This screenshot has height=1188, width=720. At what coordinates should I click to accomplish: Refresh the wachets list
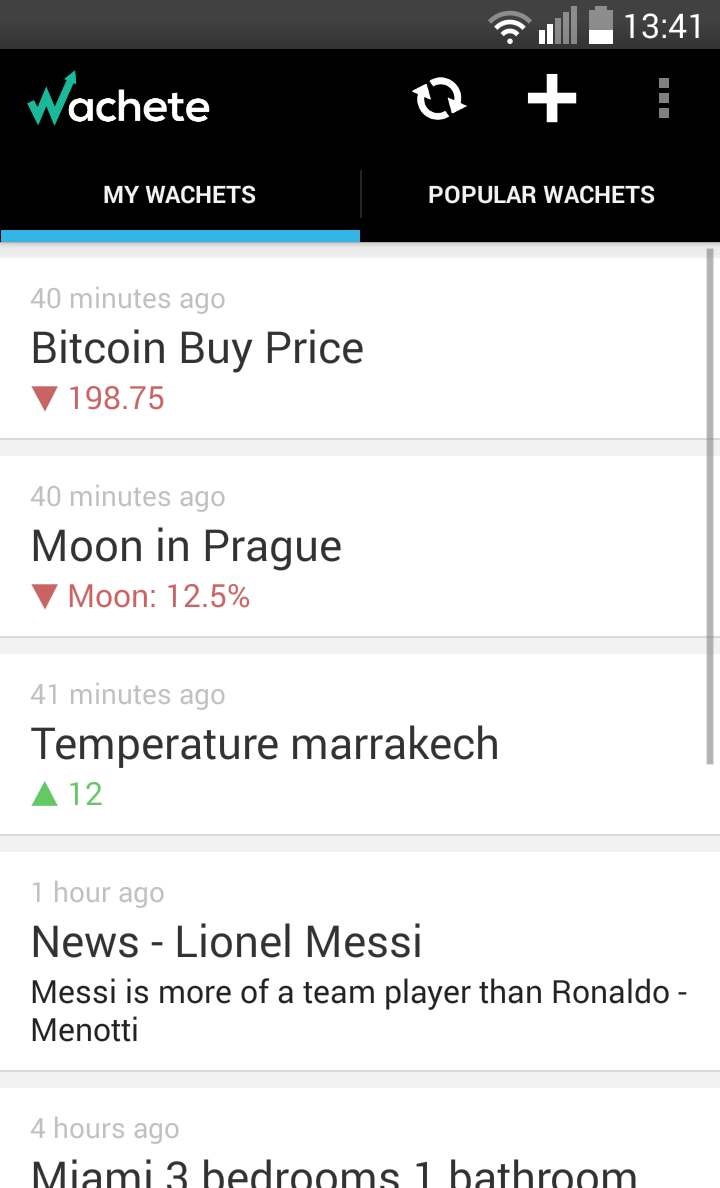pyautogui.click(x=439, y=100)
